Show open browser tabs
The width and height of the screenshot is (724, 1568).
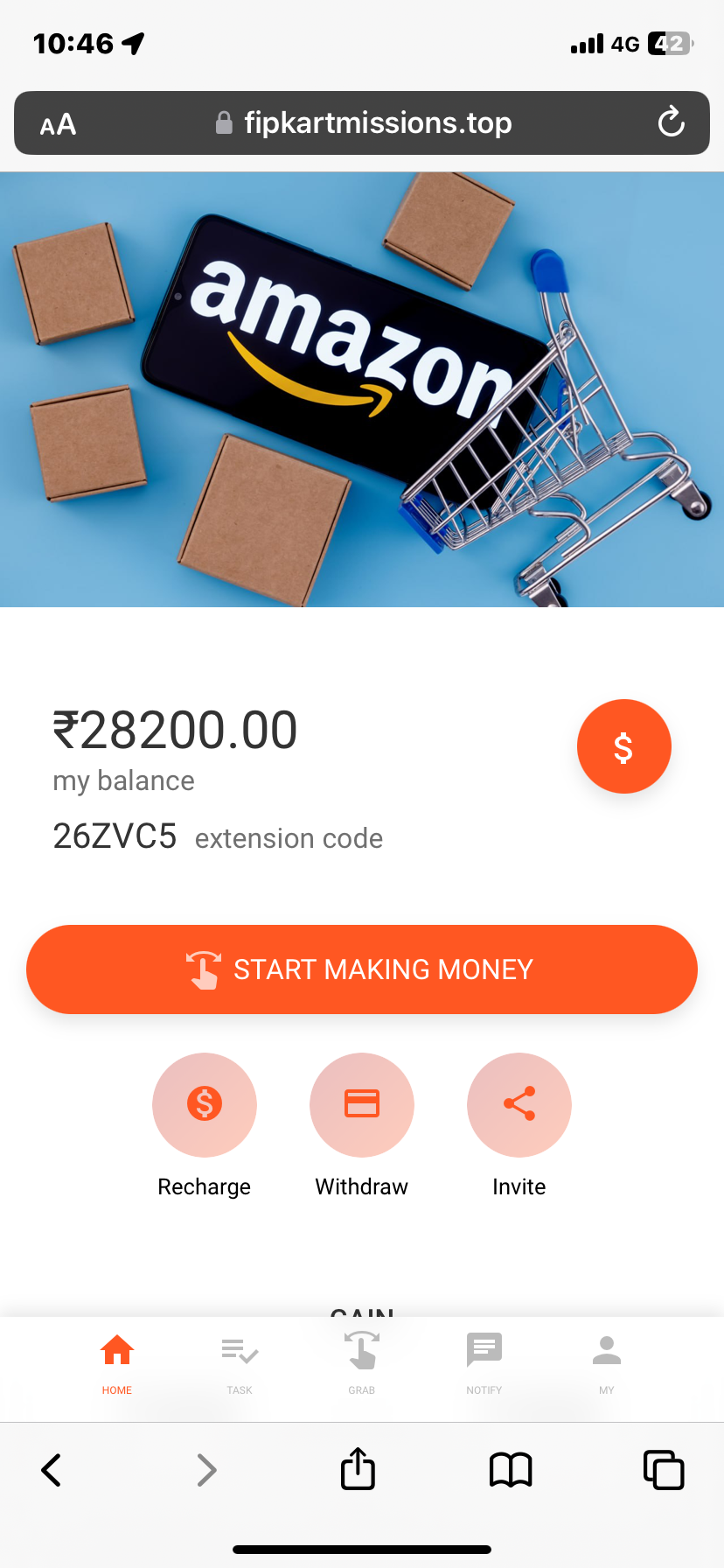click(664, 1470)
